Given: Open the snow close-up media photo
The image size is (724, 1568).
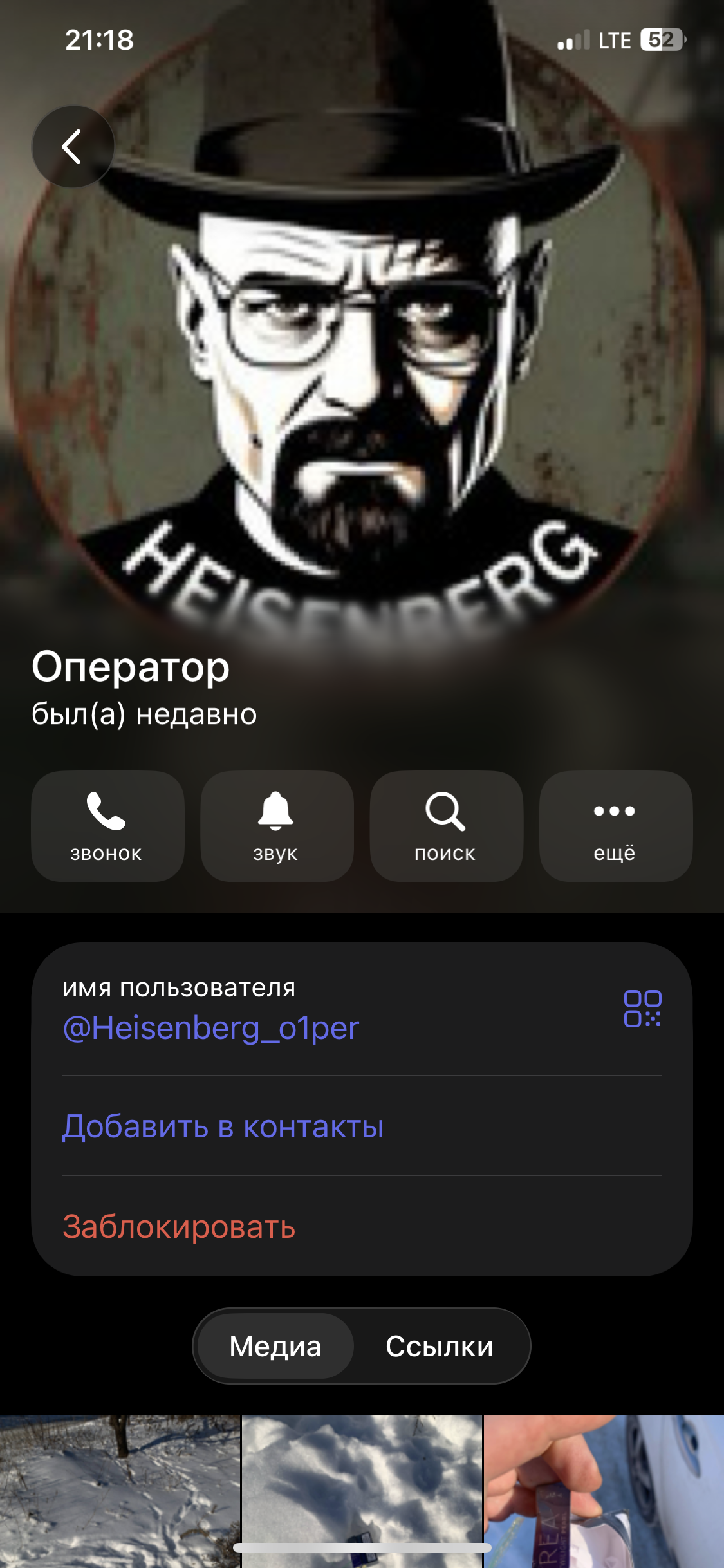Looking at the screenshot, I should coord(362,1480).
